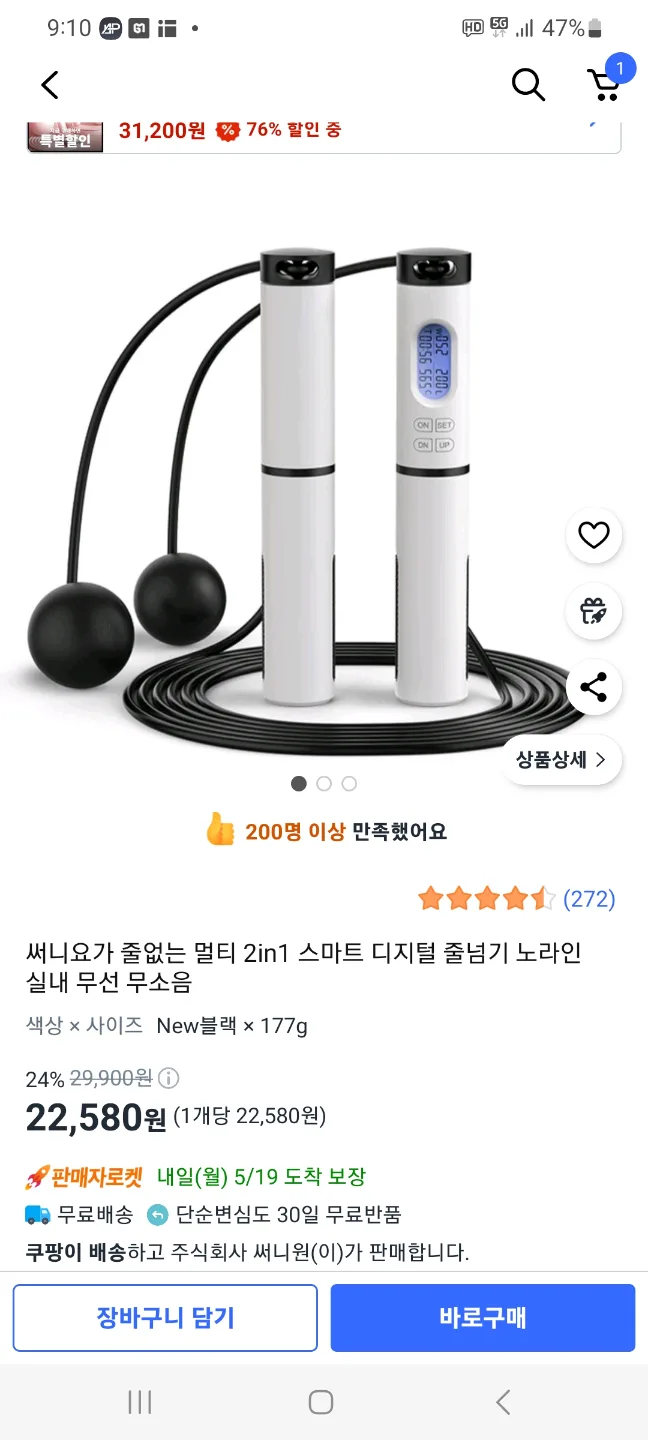Go to the system home screen

point(321,1402)
